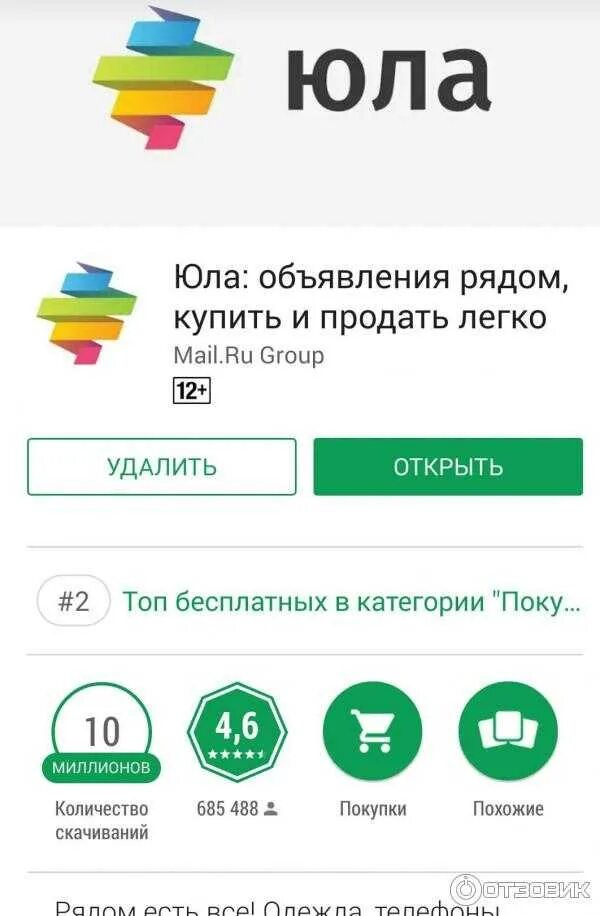Image resolution: width=600 pixels, height=916 pixels.
Task: Show similar apps via Похожие
Action: click(507, 732)
